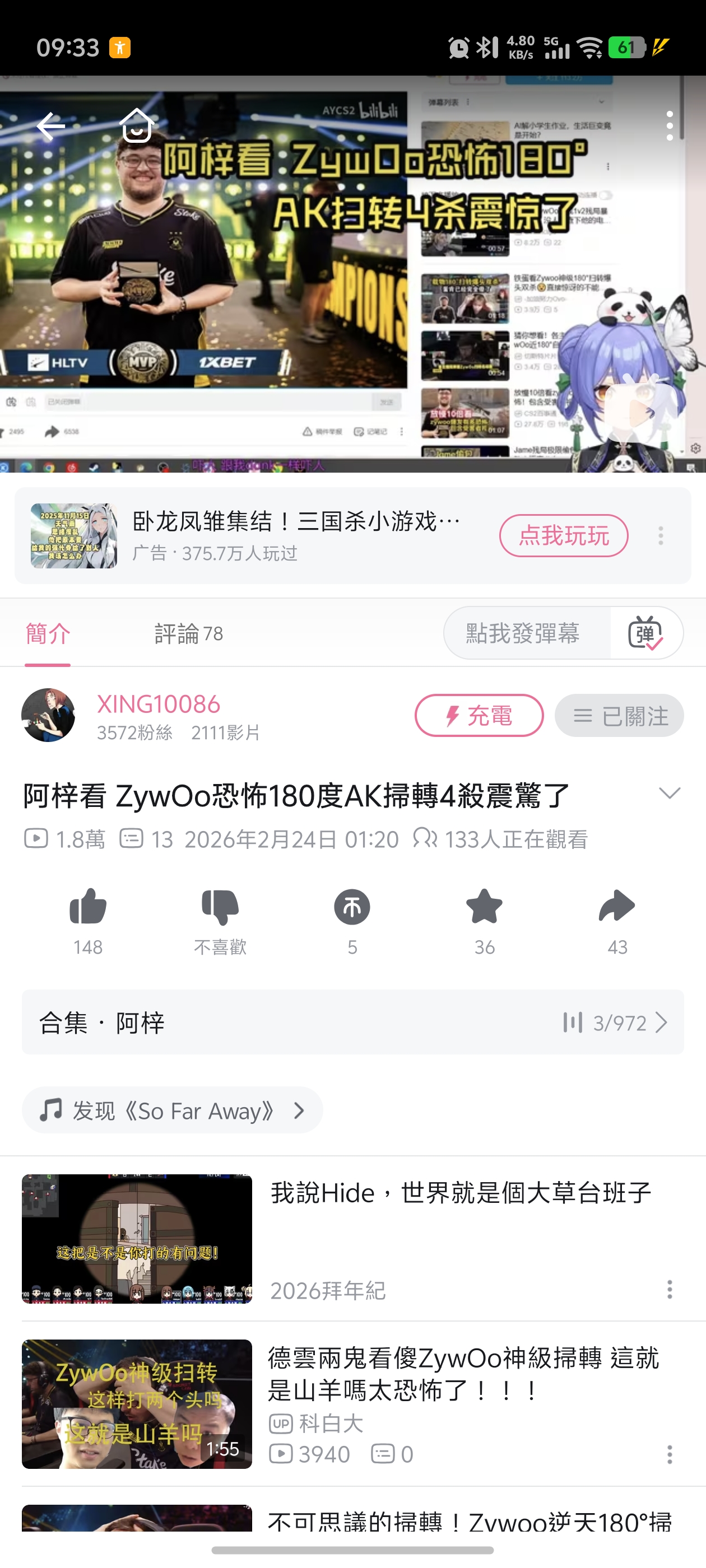The width and height of the screenshot is (706, 1568).
Task: Tap the 充電 button
Action: [x=479, y=716]
